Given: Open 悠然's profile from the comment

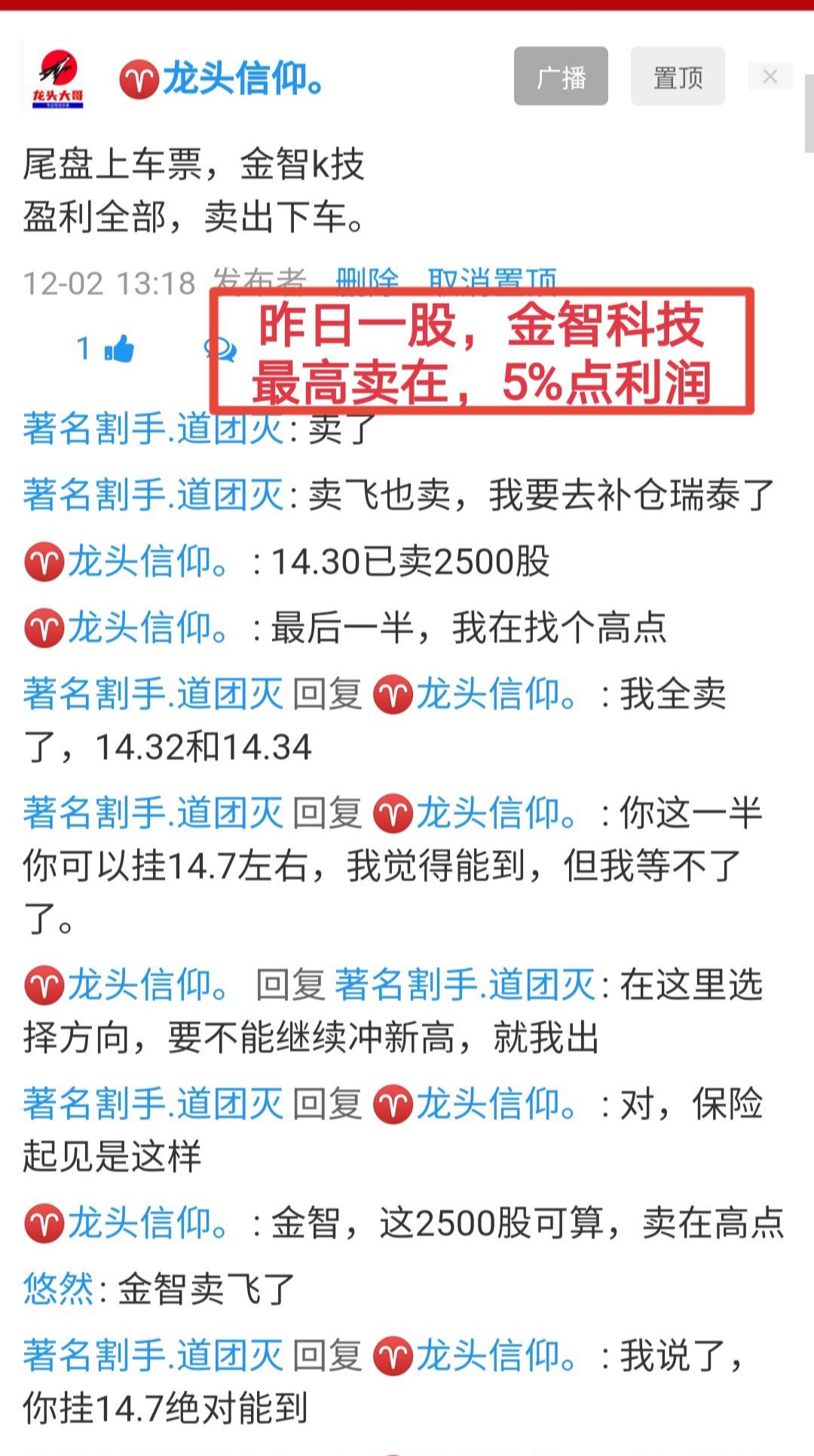Looking at the screenshot, I should (x=58, y=1289).
